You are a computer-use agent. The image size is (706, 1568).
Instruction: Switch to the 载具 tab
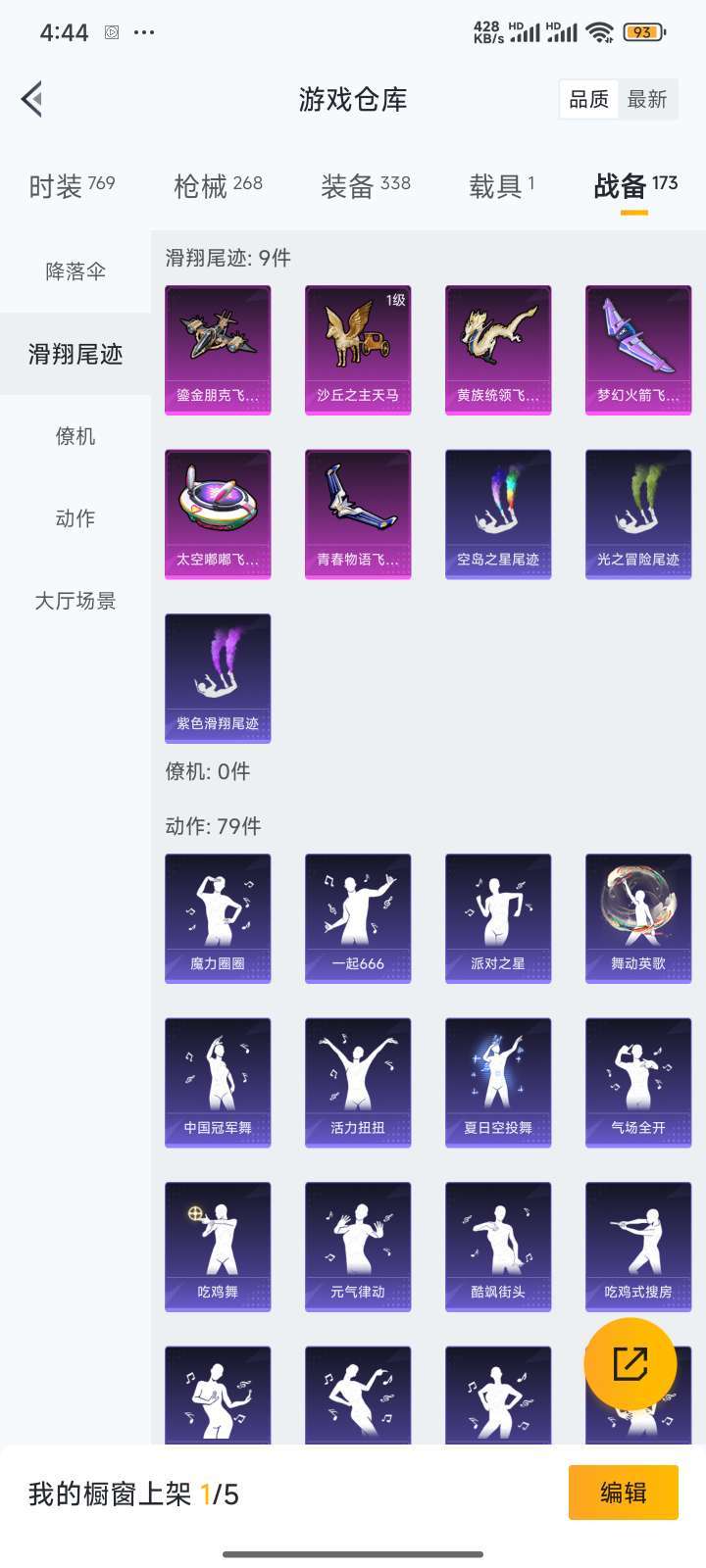[x=502, y=185]
